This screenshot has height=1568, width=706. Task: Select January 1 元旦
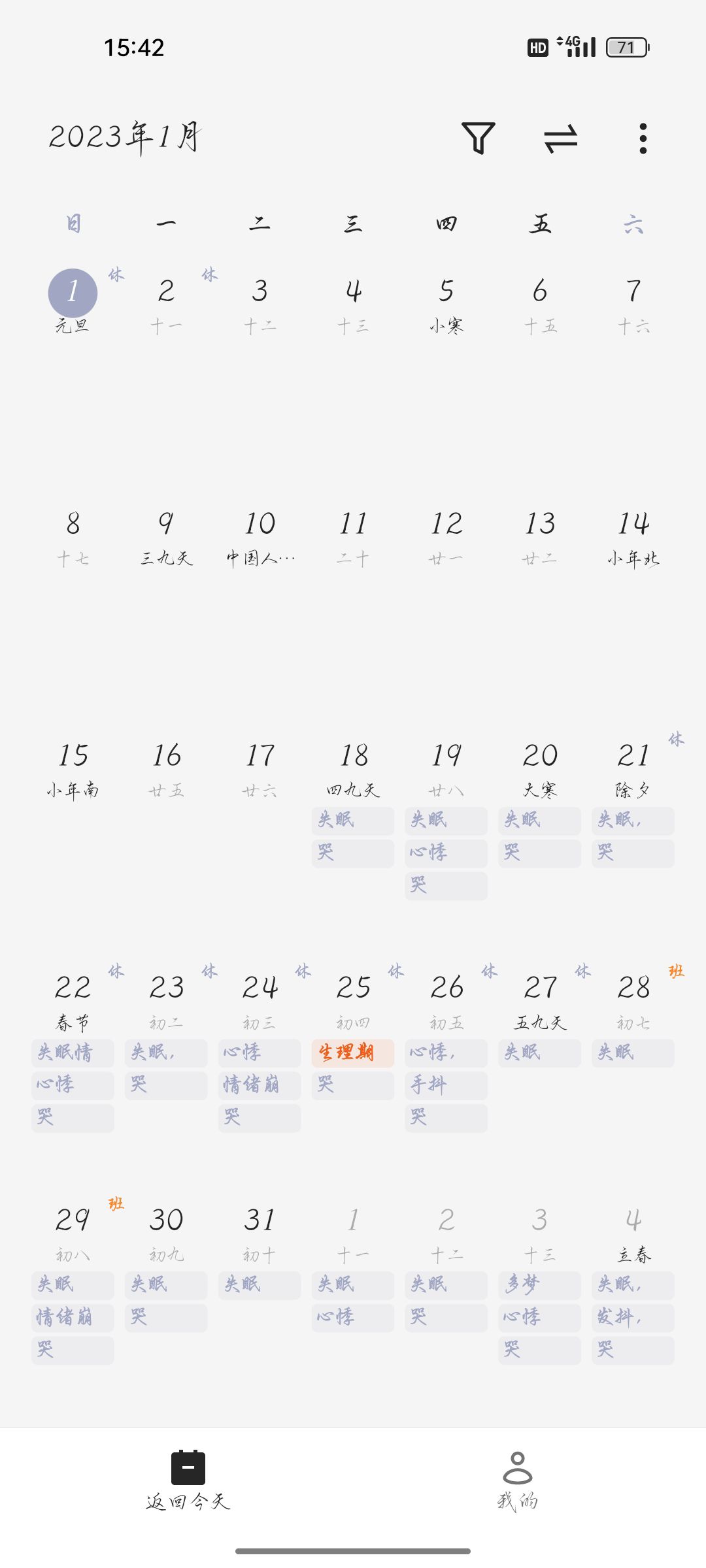73,302
